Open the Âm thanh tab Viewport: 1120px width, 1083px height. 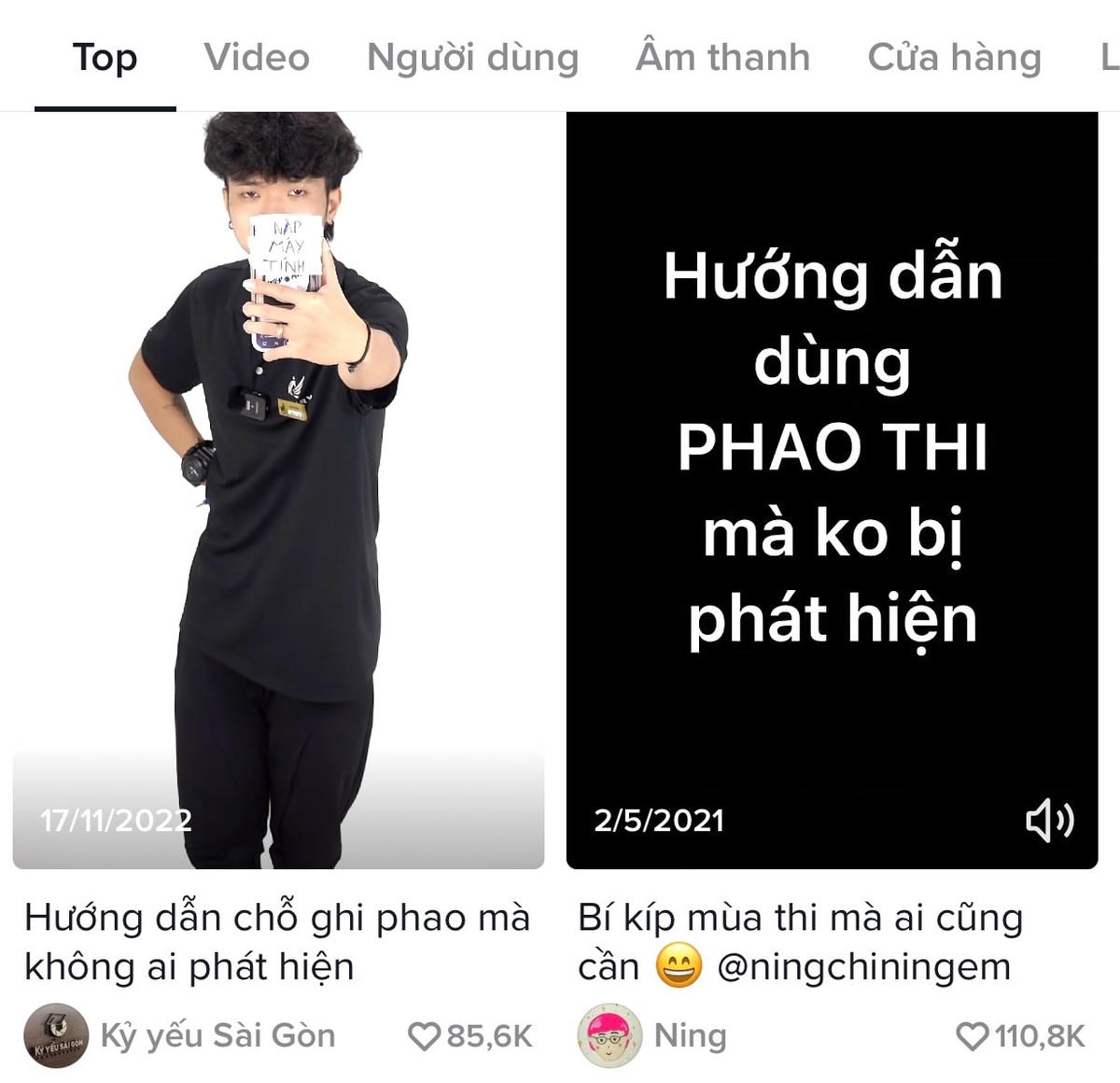coord(722,58)
